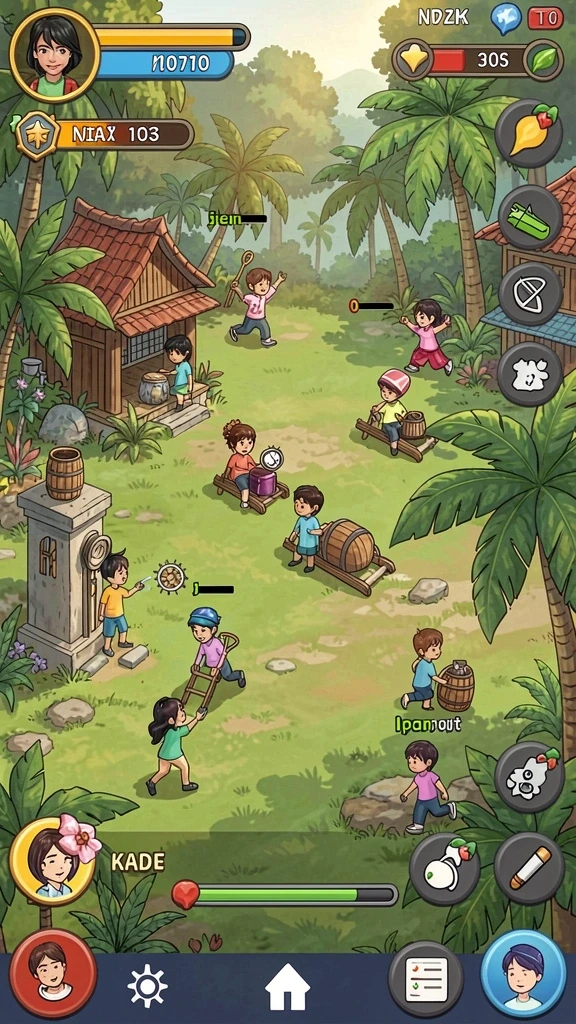The height and width of the screenshot is (1024, 576).
Task: Tap the star badge next to NIAX 103
Action: (x=35, y=135)
